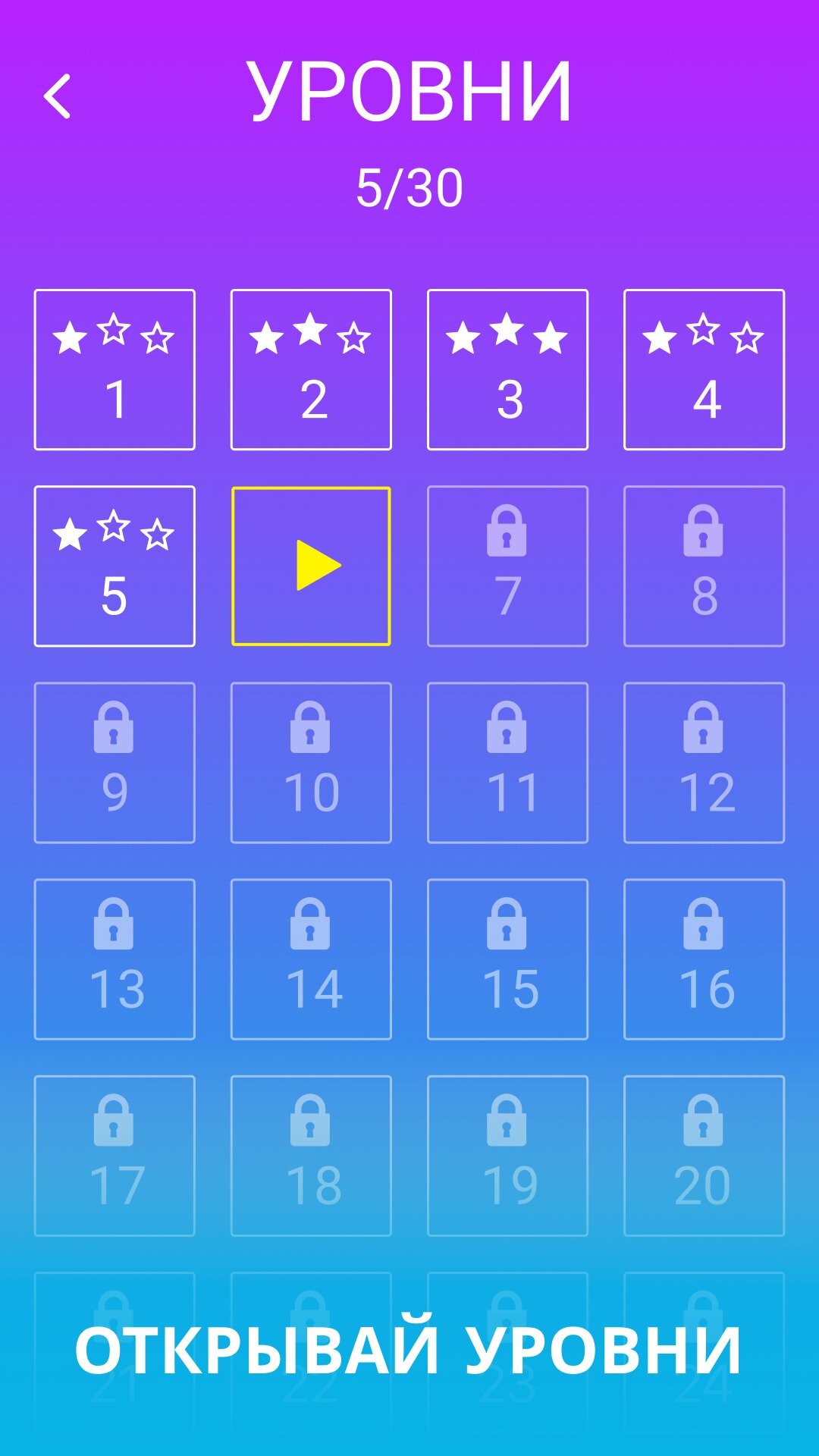The height and width of the screenshot is (1456, 819).
Task: Tap locked level 7
Action: (507, 566)
